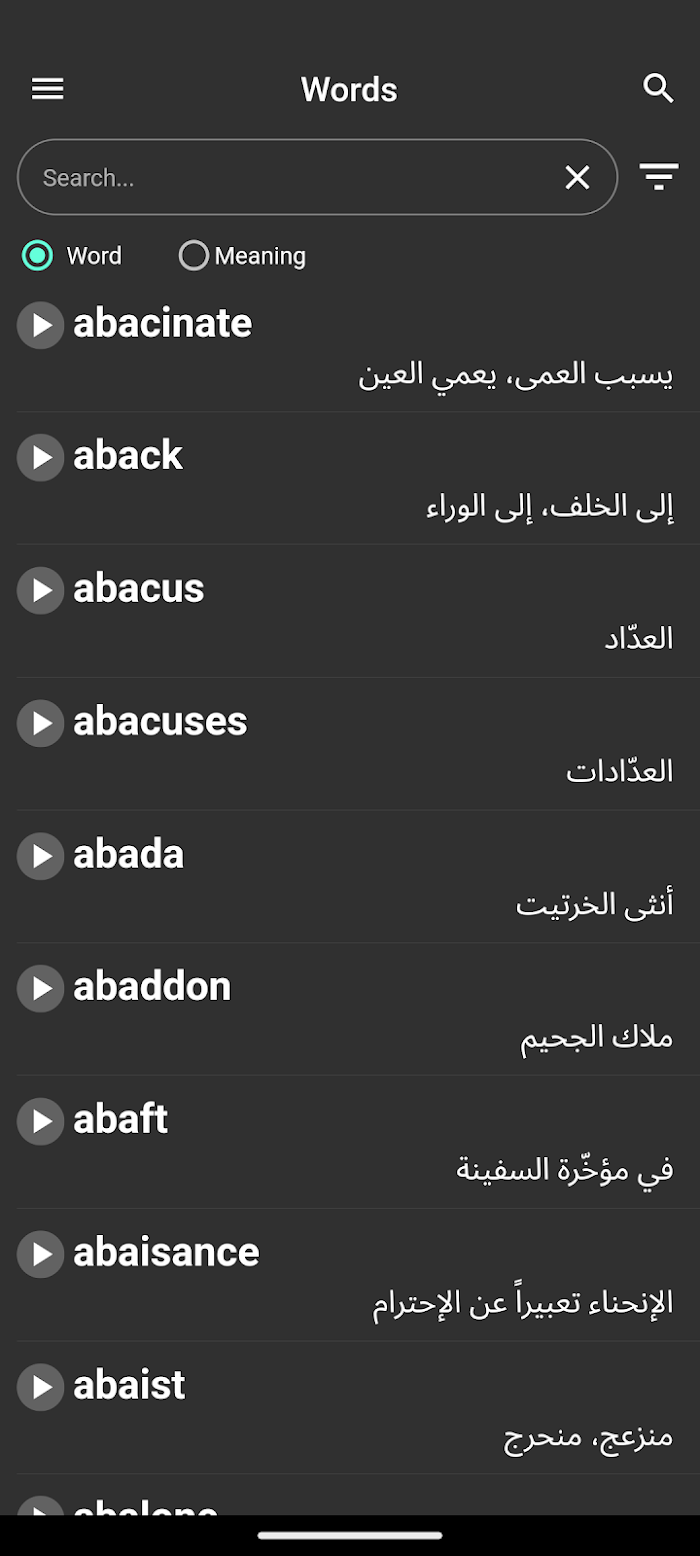
Task: Tap the magnifier search icon in the app bar
Action: coord(658,89)
